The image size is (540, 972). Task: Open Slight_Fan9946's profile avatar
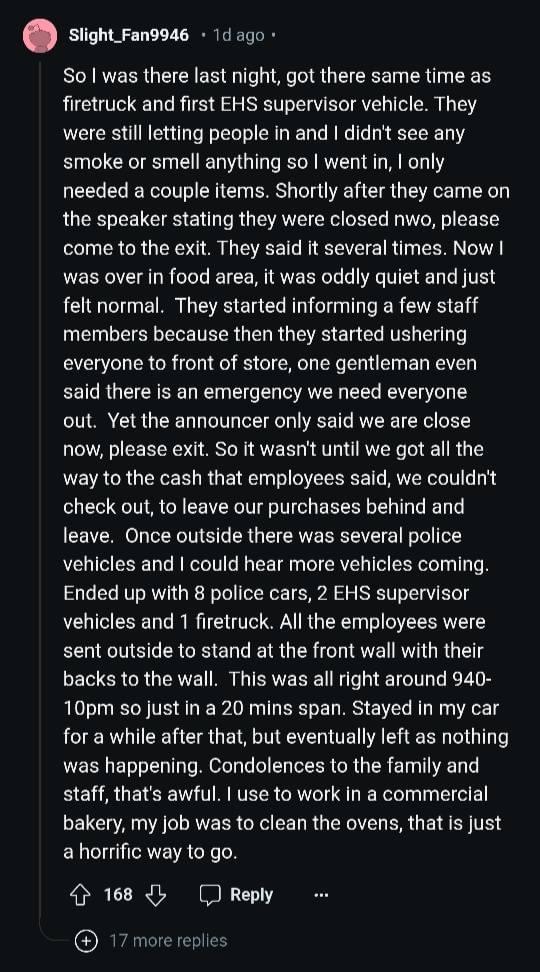pyautogui.click(x=40, y=35)
